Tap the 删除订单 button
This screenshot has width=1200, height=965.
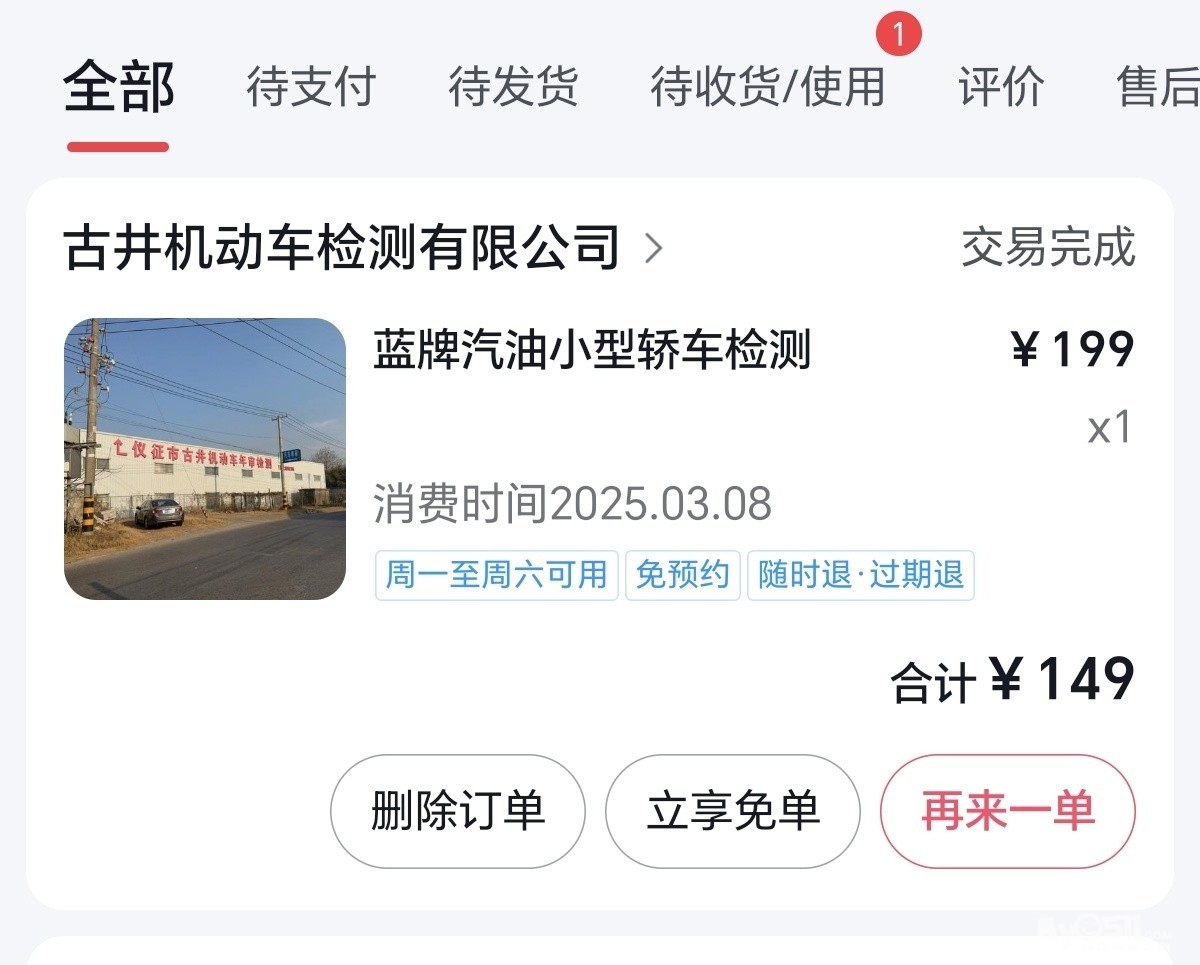pos(458,811)
